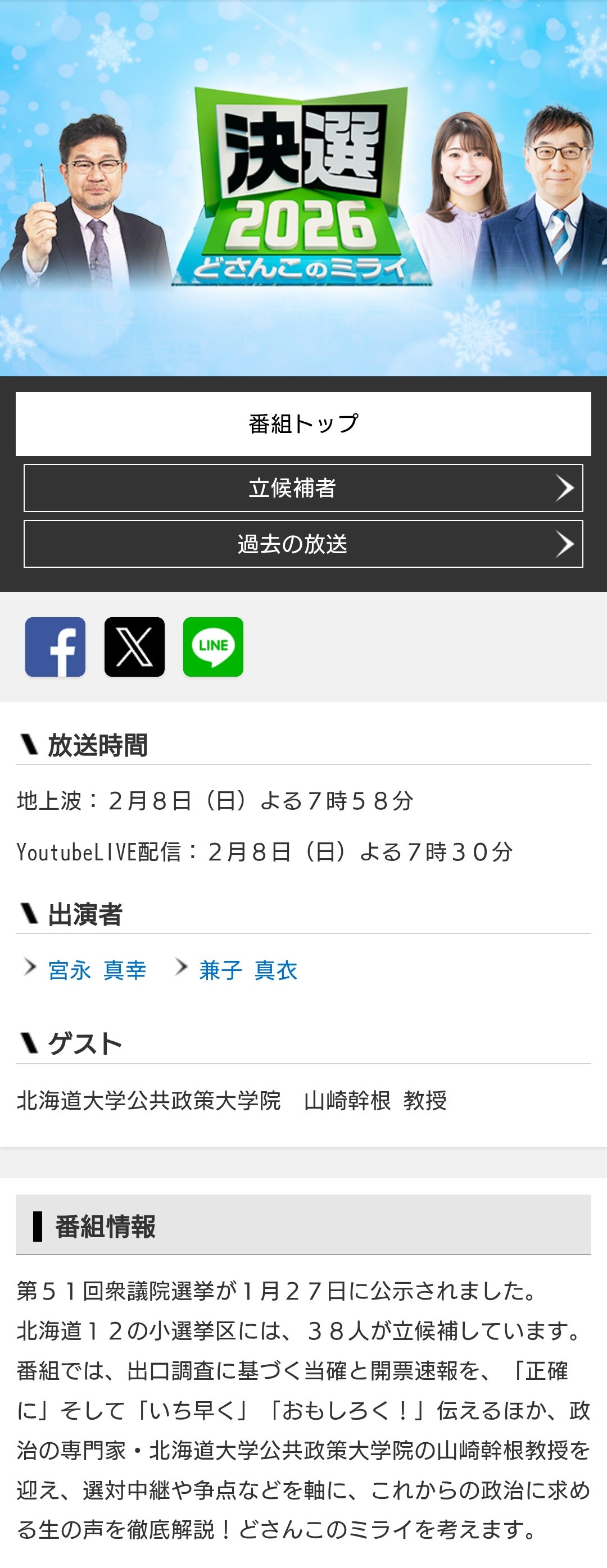Share this page via LINE

(214, 647)
